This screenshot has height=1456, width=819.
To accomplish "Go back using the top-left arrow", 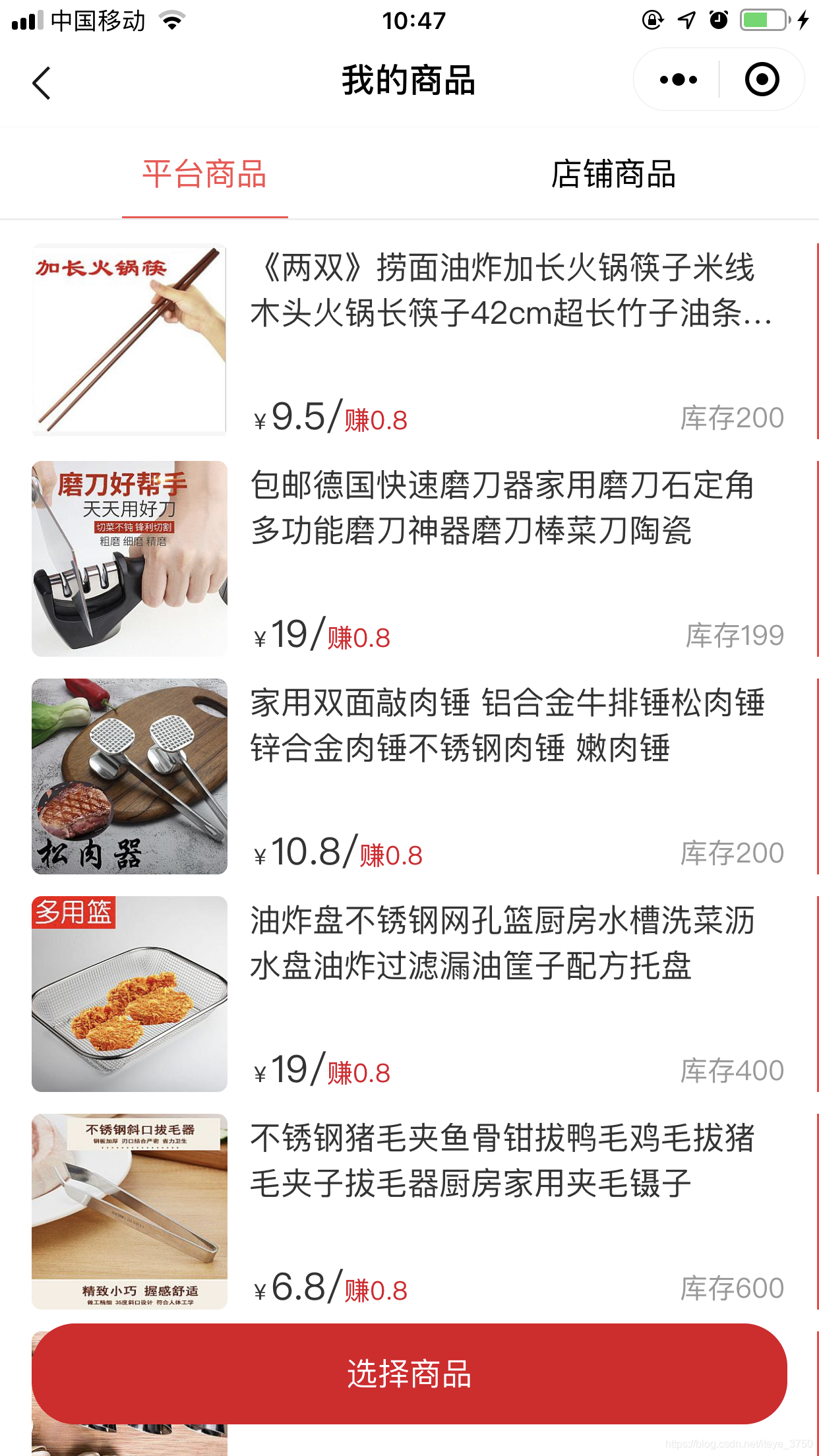I will click(x=42, y=83).
